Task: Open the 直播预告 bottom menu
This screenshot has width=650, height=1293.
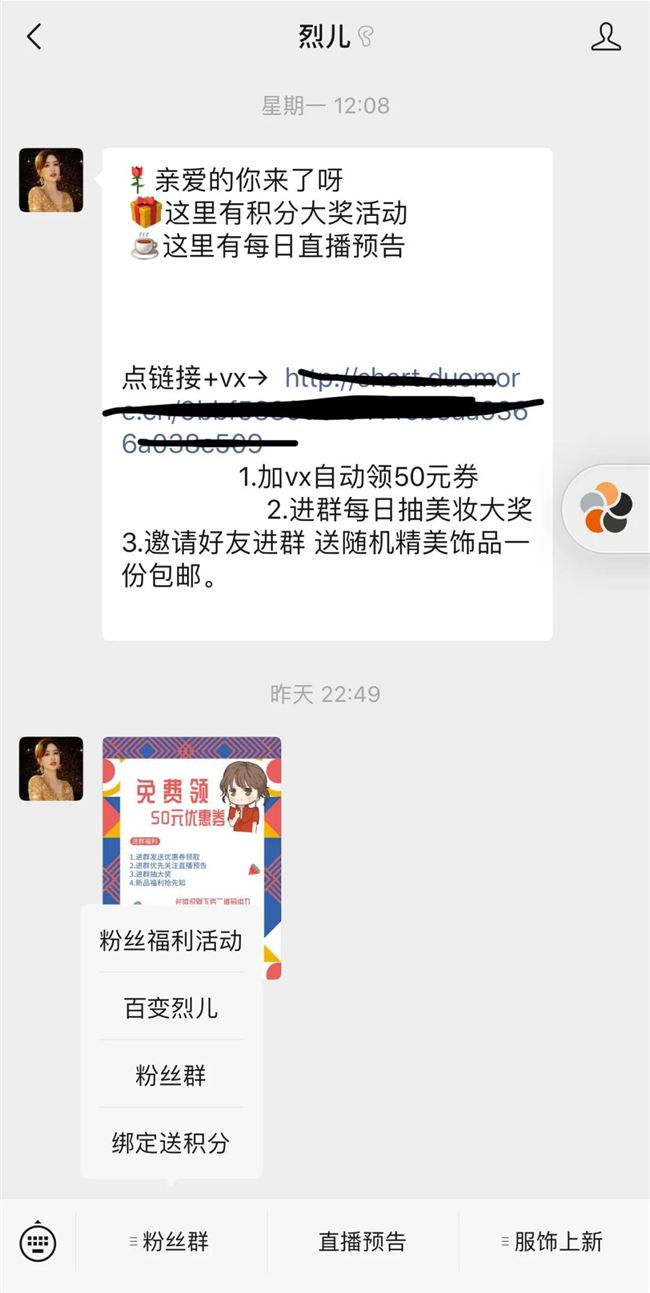Action: tap(362, 1242)
